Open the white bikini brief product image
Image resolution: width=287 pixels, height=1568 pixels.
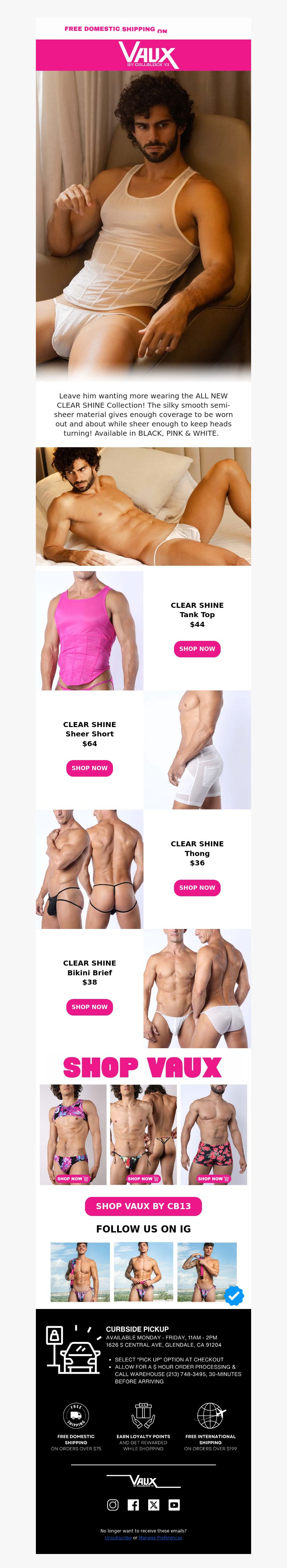point(197,988)
